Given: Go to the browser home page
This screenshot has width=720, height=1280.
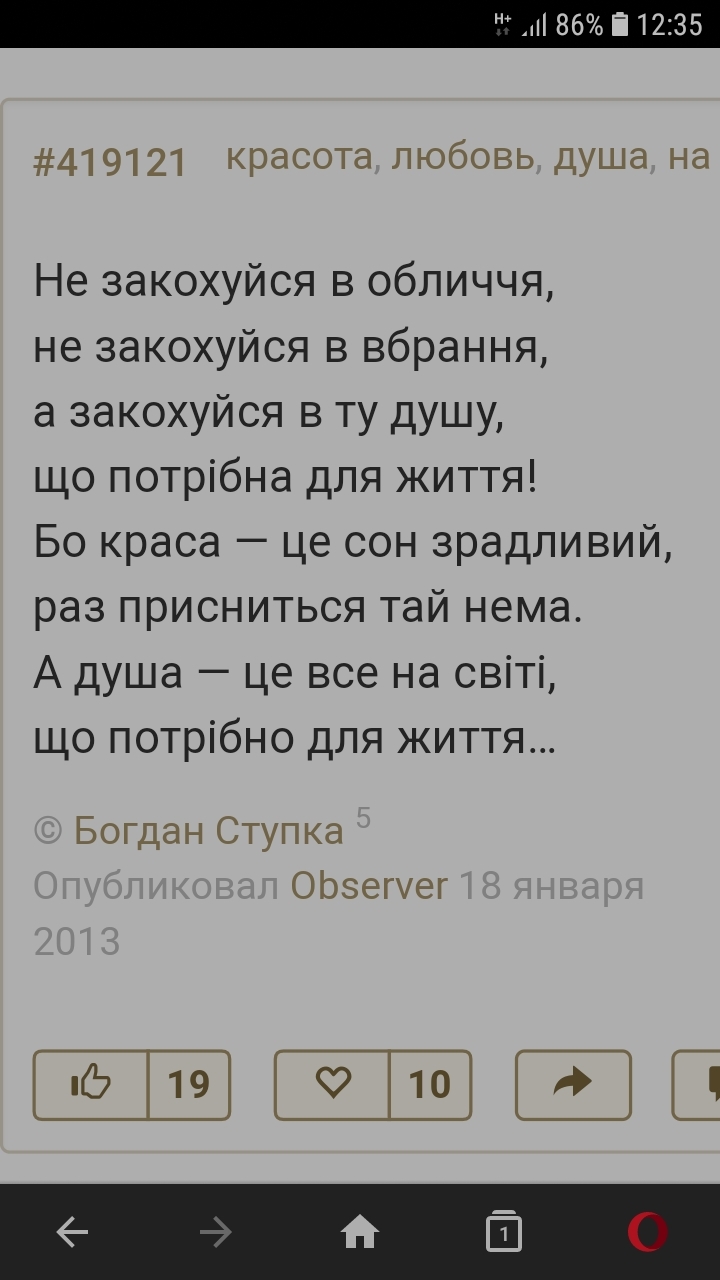Looking at the screenshot, I should point(360,1233).
